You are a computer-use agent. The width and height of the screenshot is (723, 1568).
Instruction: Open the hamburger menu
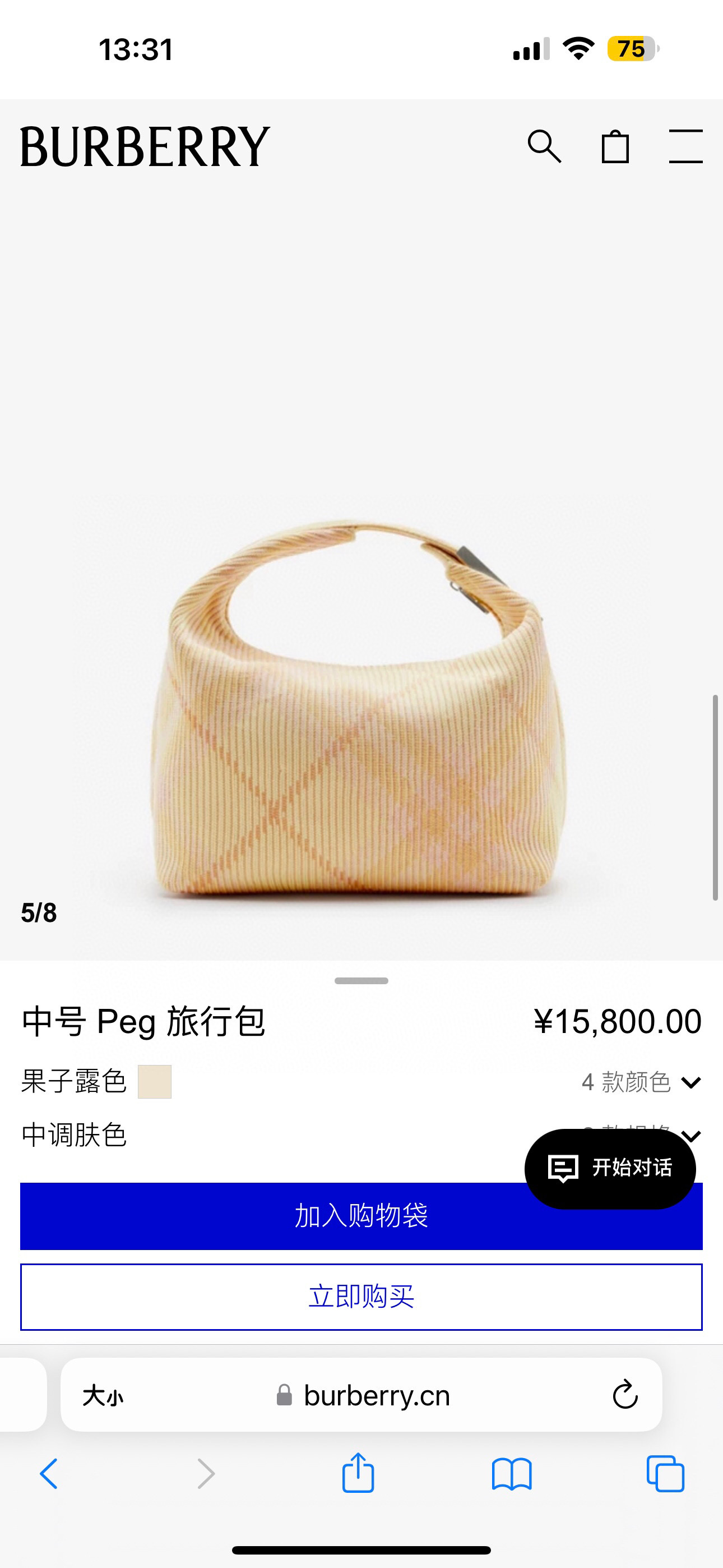[x=685, y=147]
